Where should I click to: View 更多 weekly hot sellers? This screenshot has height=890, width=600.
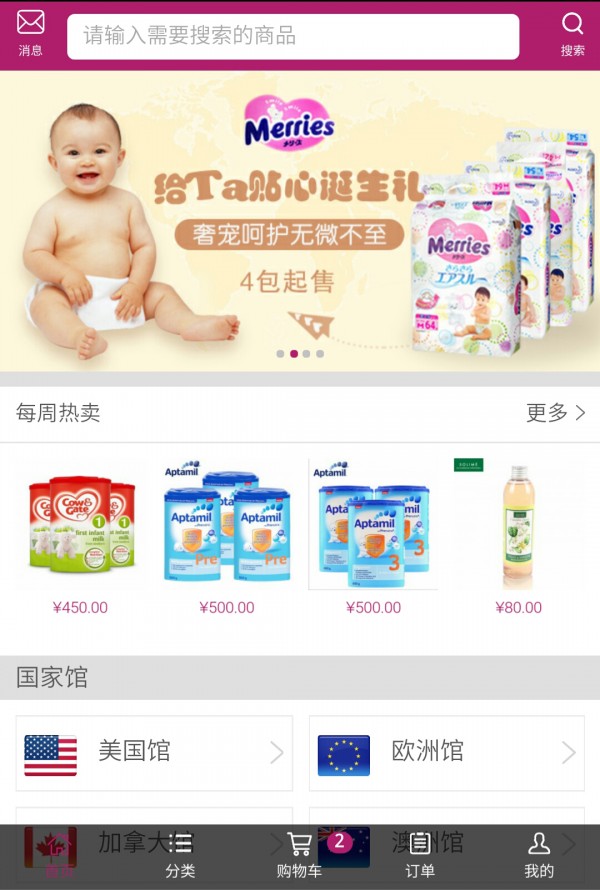(x=556, y=413)
